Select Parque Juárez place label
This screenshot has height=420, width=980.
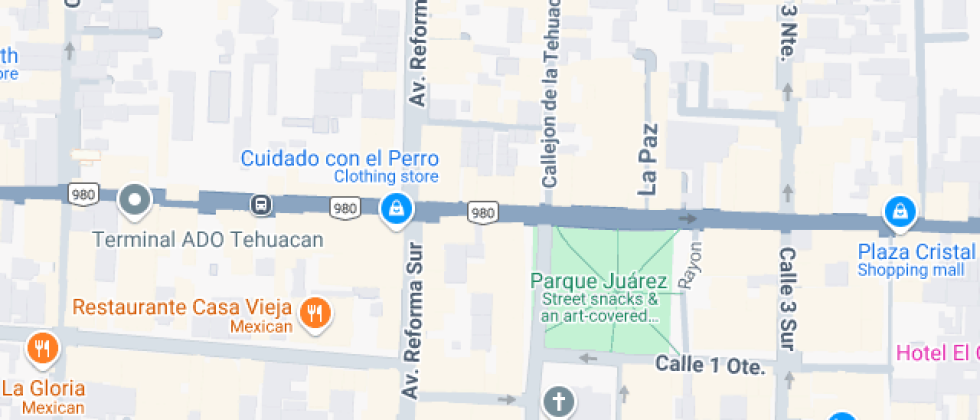[x=599, y=280]
